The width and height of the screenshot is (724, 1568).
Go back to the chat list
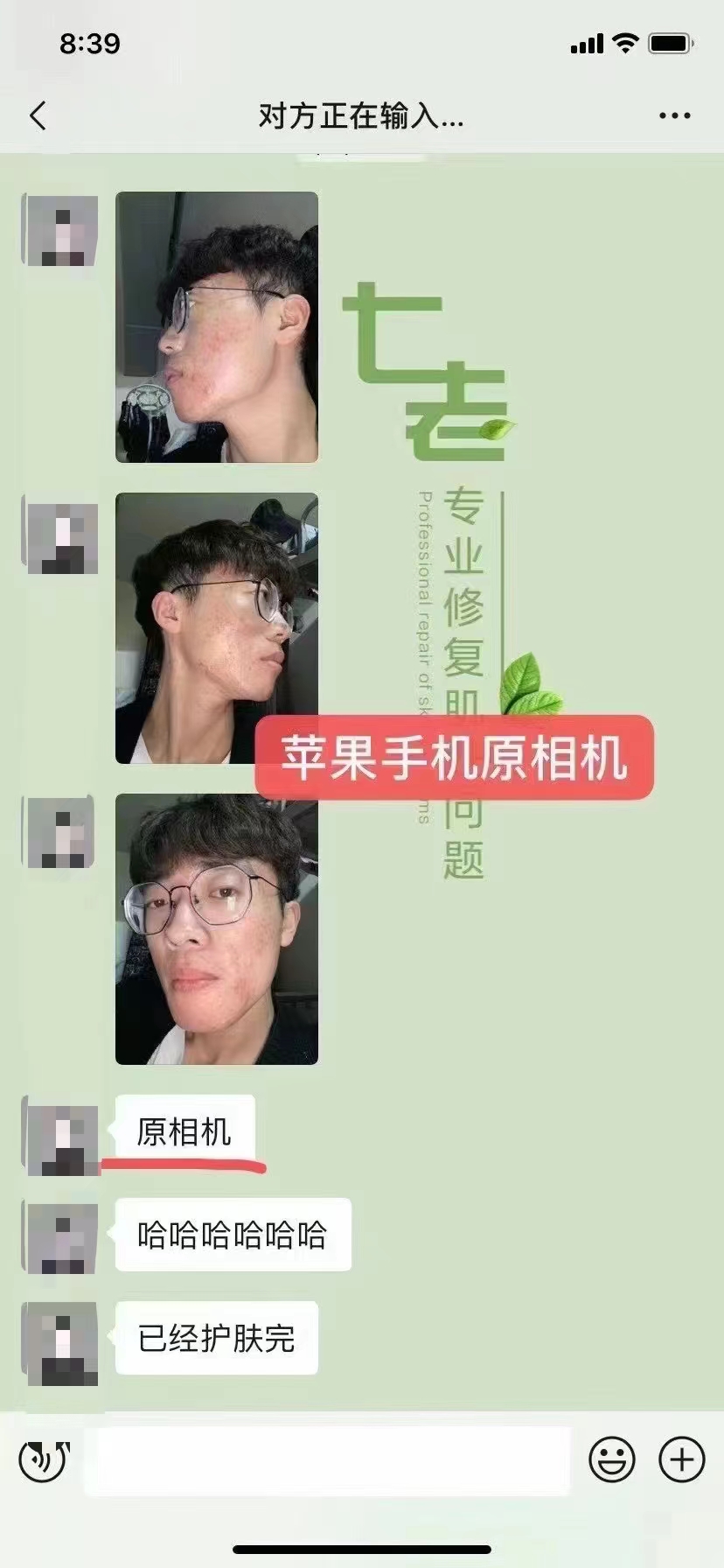click(x=38, y=115)
